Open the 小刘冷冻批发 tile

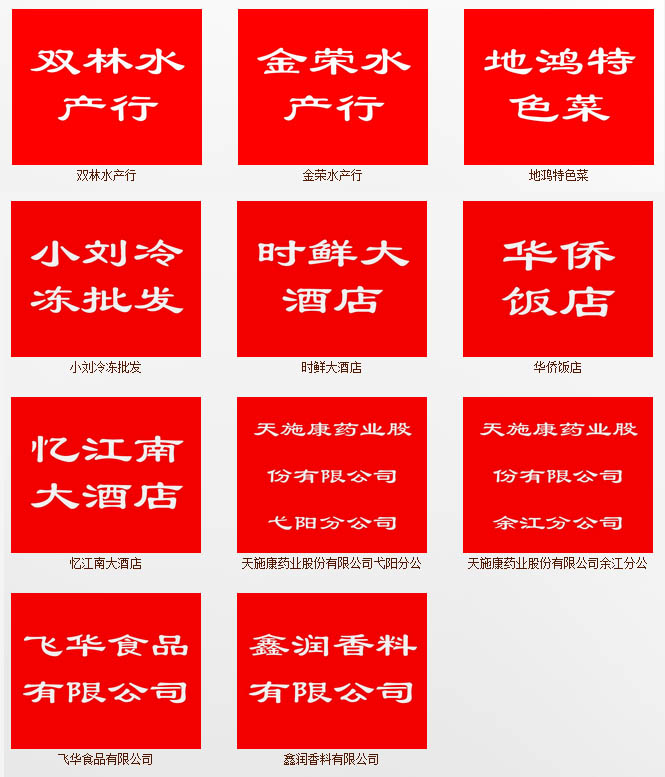coord(106,278)
